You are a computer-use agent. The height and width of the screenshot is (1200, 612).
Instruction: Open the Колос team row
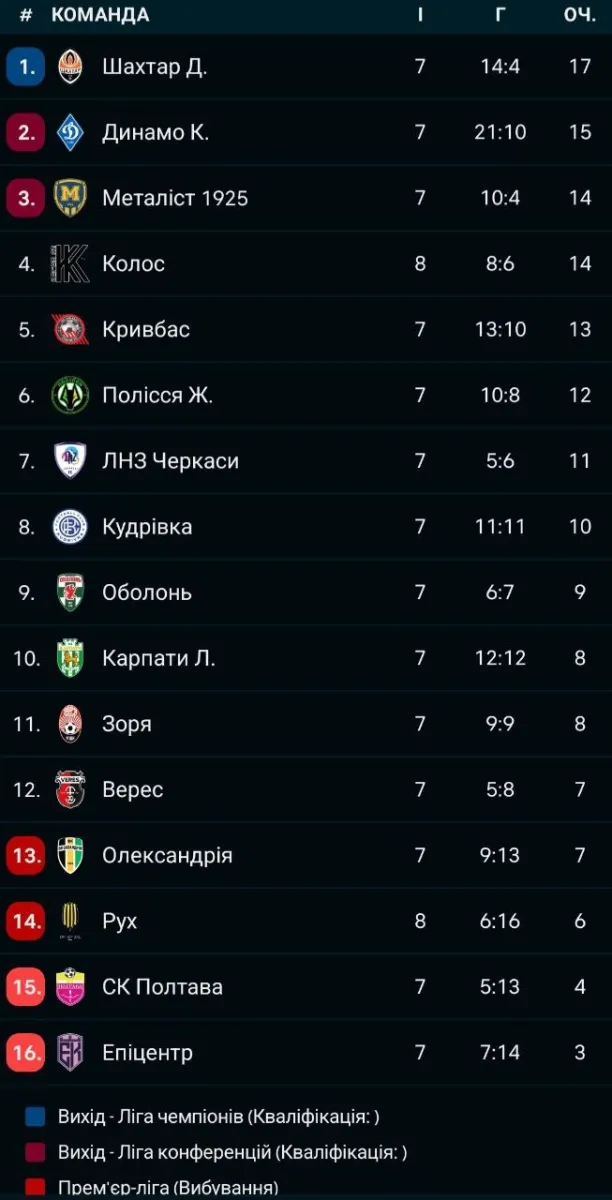[133, 264]
